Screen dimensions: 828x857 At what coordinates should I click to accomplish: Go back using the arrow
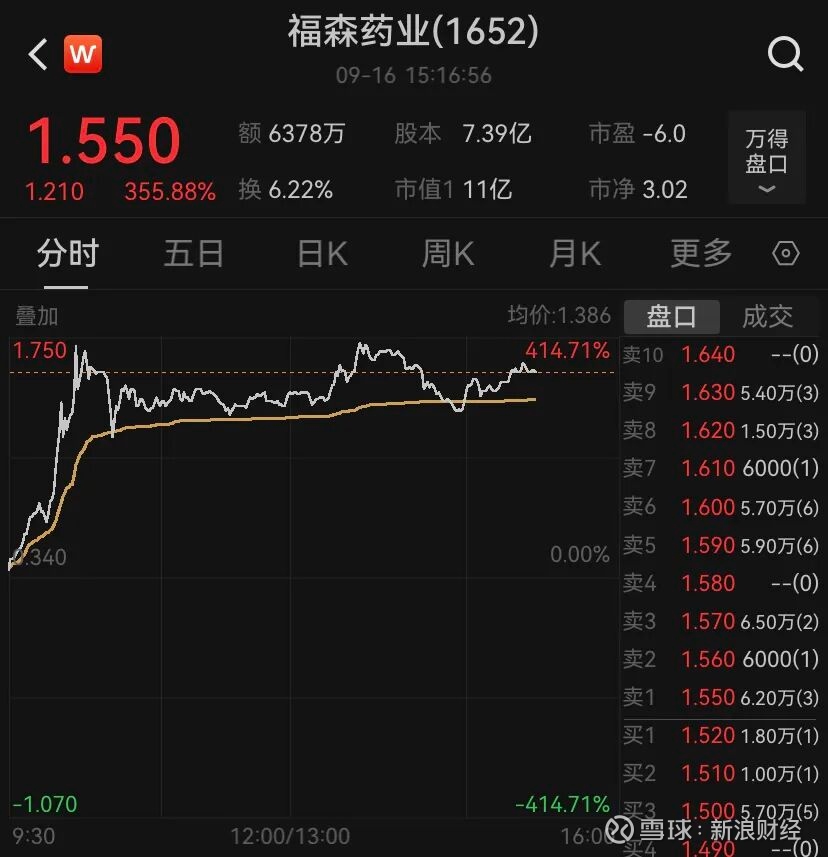38,54
